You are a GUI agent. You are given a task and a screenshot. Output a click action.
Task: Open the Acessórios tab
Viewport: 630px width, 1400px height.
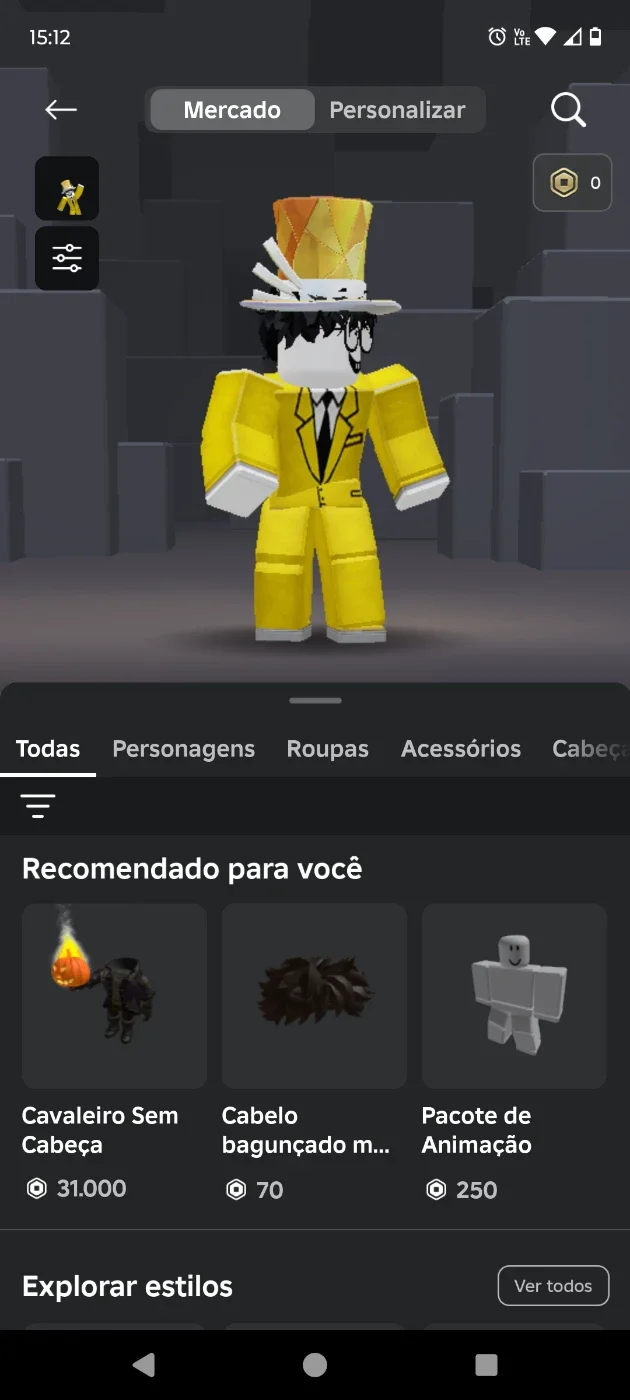(x=461, y=749)
